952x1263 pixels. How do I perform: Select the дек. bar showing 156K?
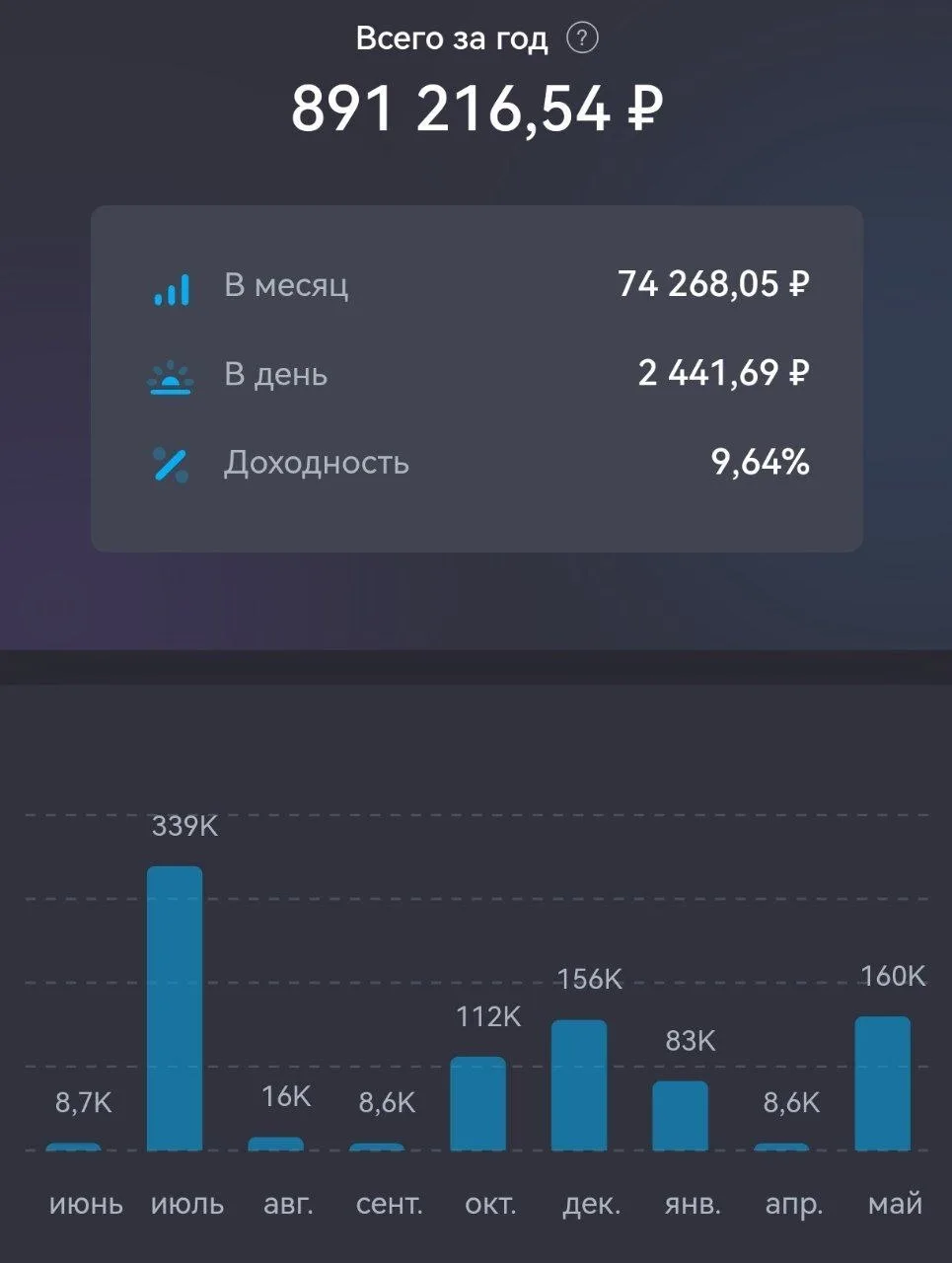coord(579,1085)
